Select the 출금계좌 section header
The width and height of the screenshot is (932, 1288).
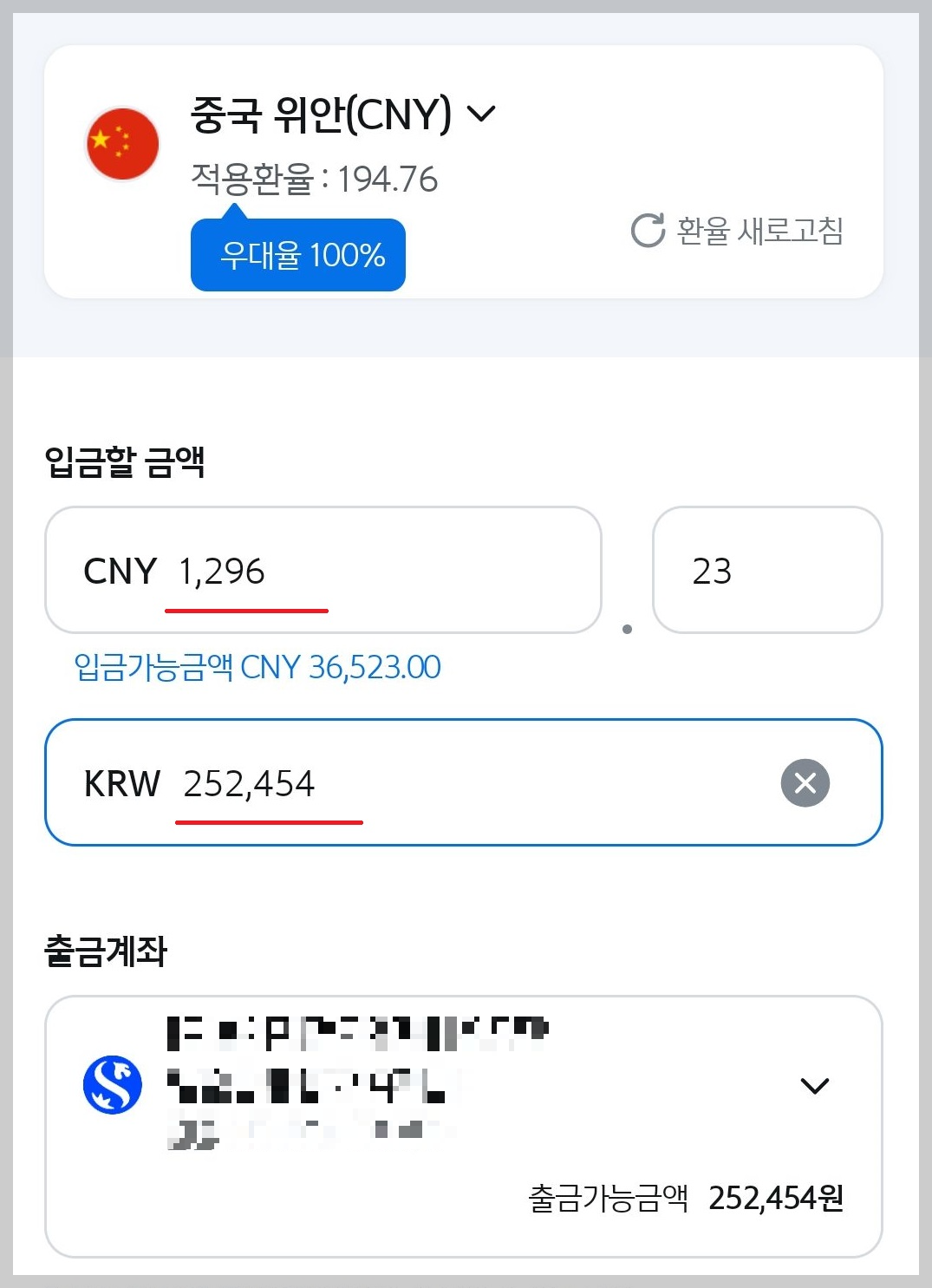[x=102, y=951]
